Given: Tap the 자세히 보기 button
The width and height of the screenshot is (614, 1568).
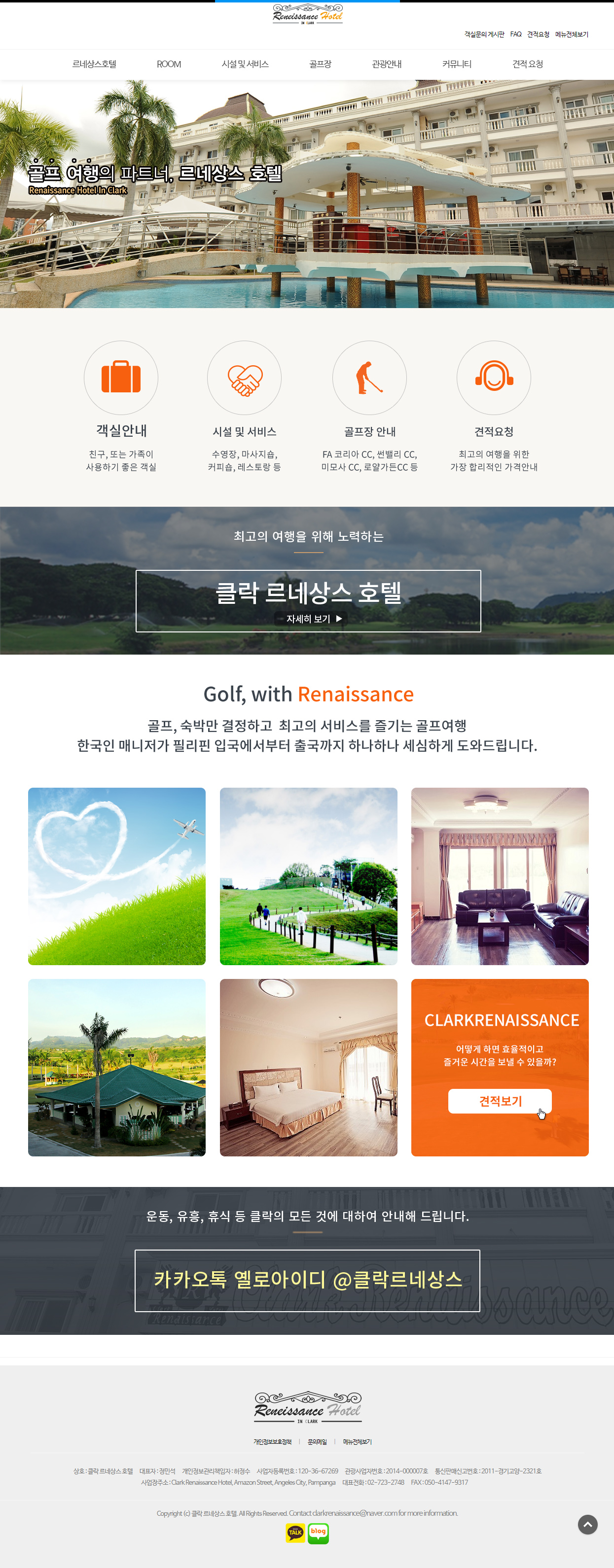Looking at the screenshot, I should tap(311, 619).
